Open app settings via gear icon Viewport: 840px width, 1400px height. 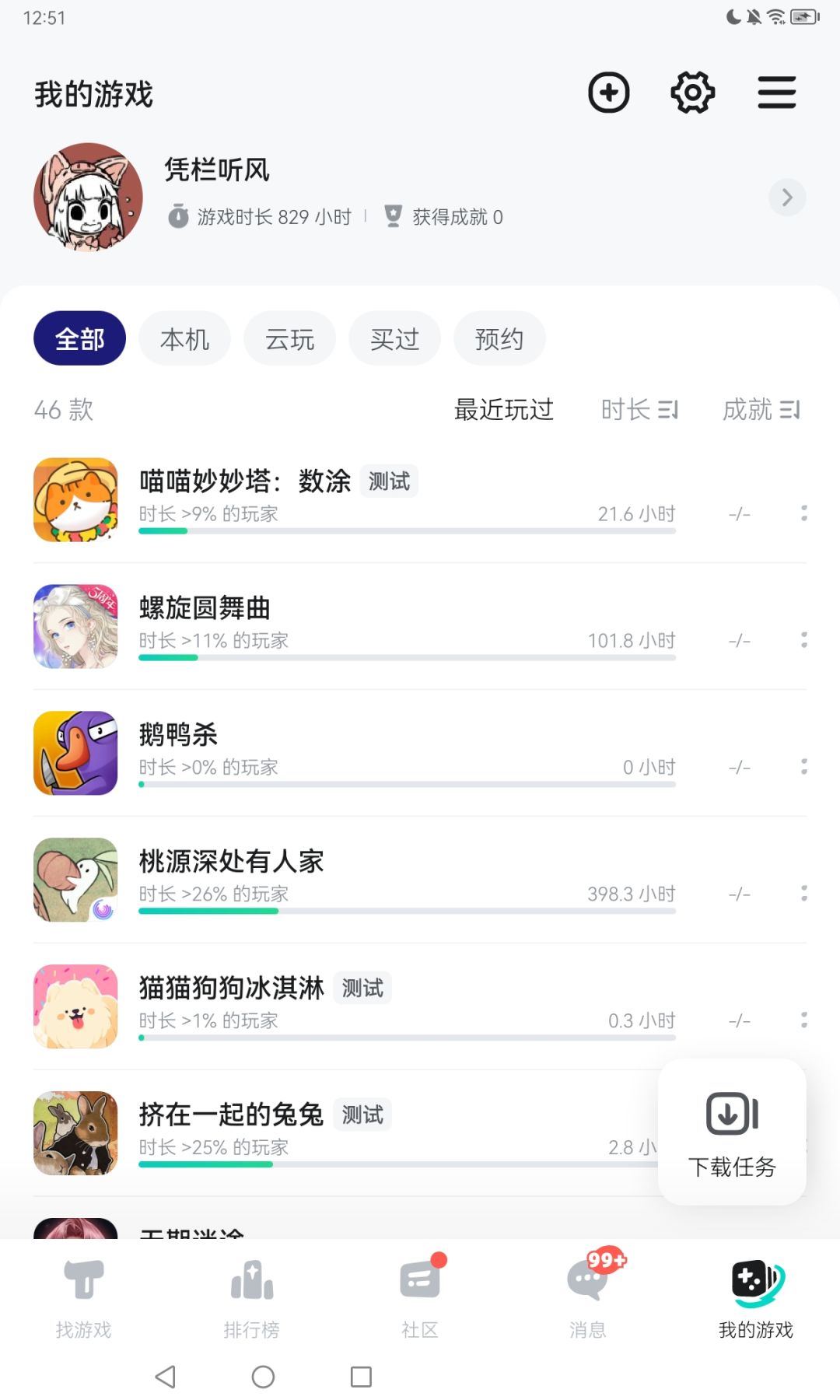pyautogui.click(x=693, y=92)
